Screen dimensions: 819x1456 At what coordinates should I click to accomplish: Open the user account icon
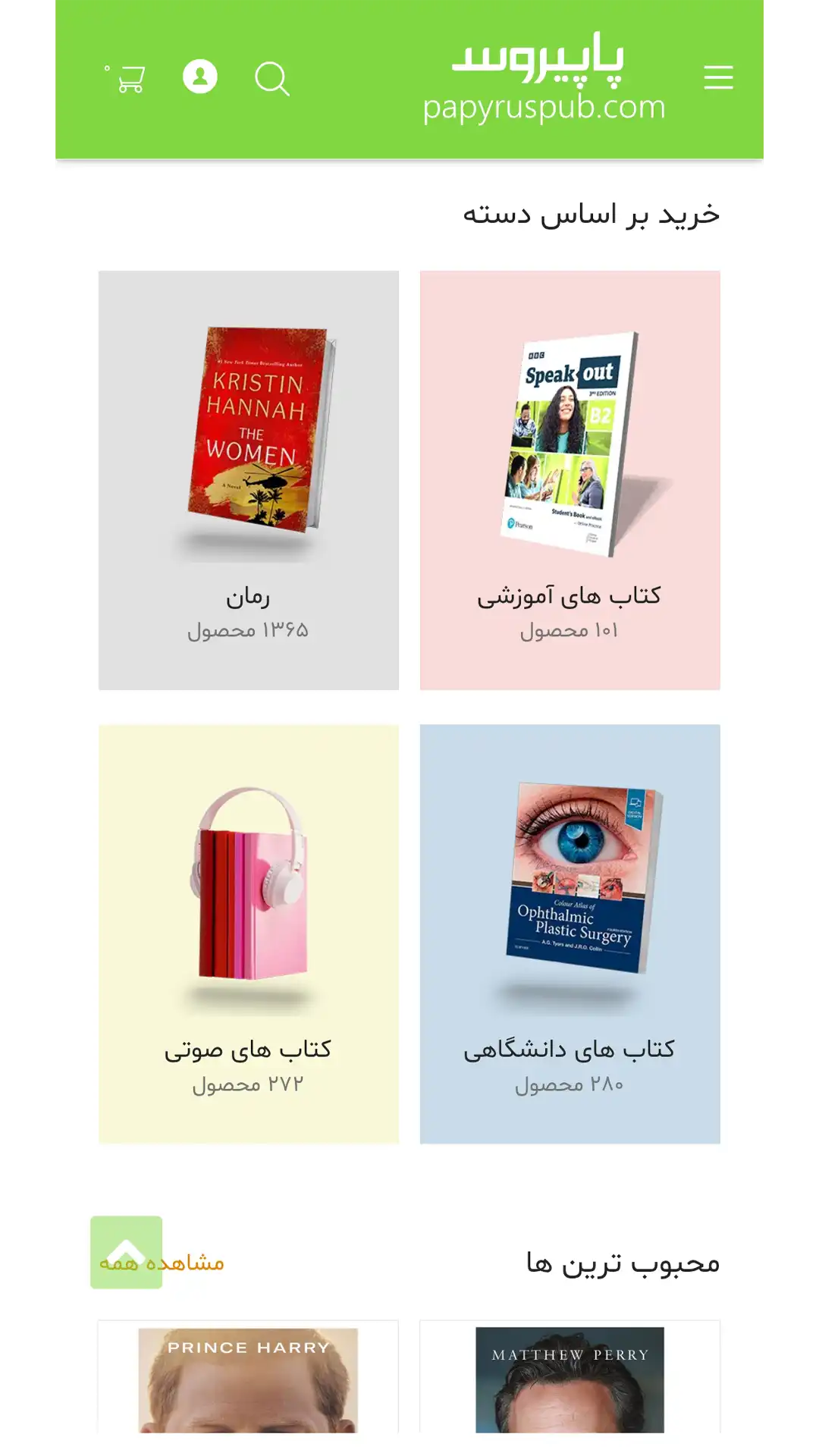click(x=200, y=77)
